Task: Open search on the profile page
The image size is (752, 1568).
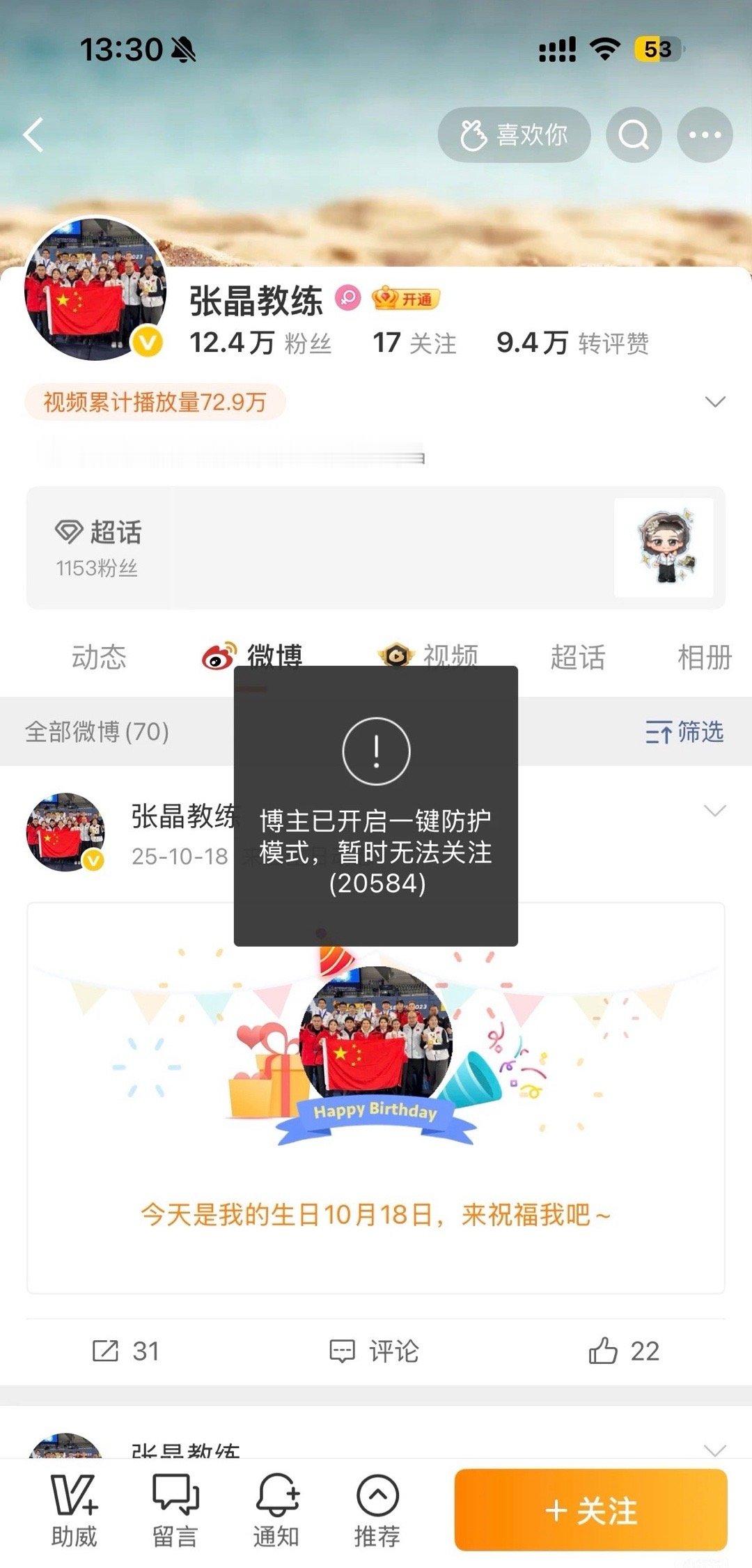Action: pyautogui.click(x=633, y=135)
